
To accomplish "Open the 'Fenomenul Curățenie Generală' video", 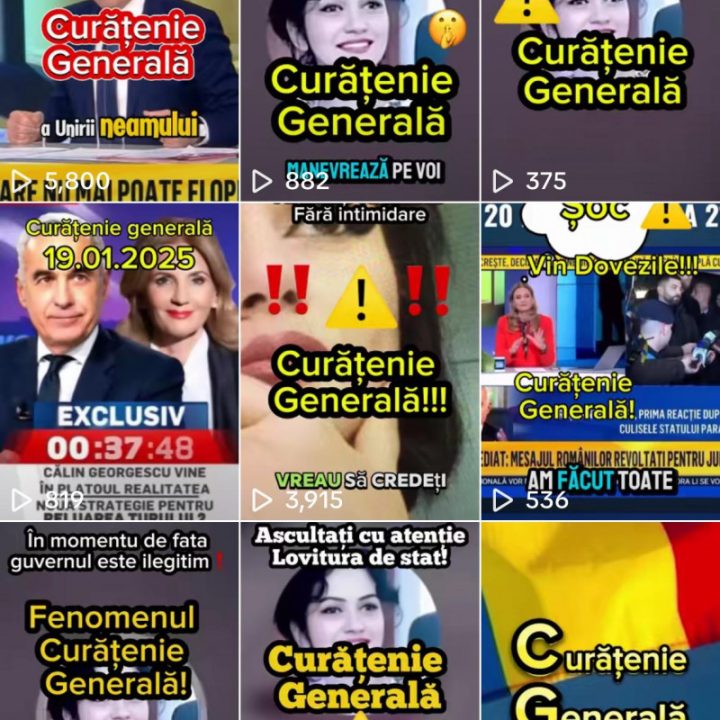I will [118, 620].
